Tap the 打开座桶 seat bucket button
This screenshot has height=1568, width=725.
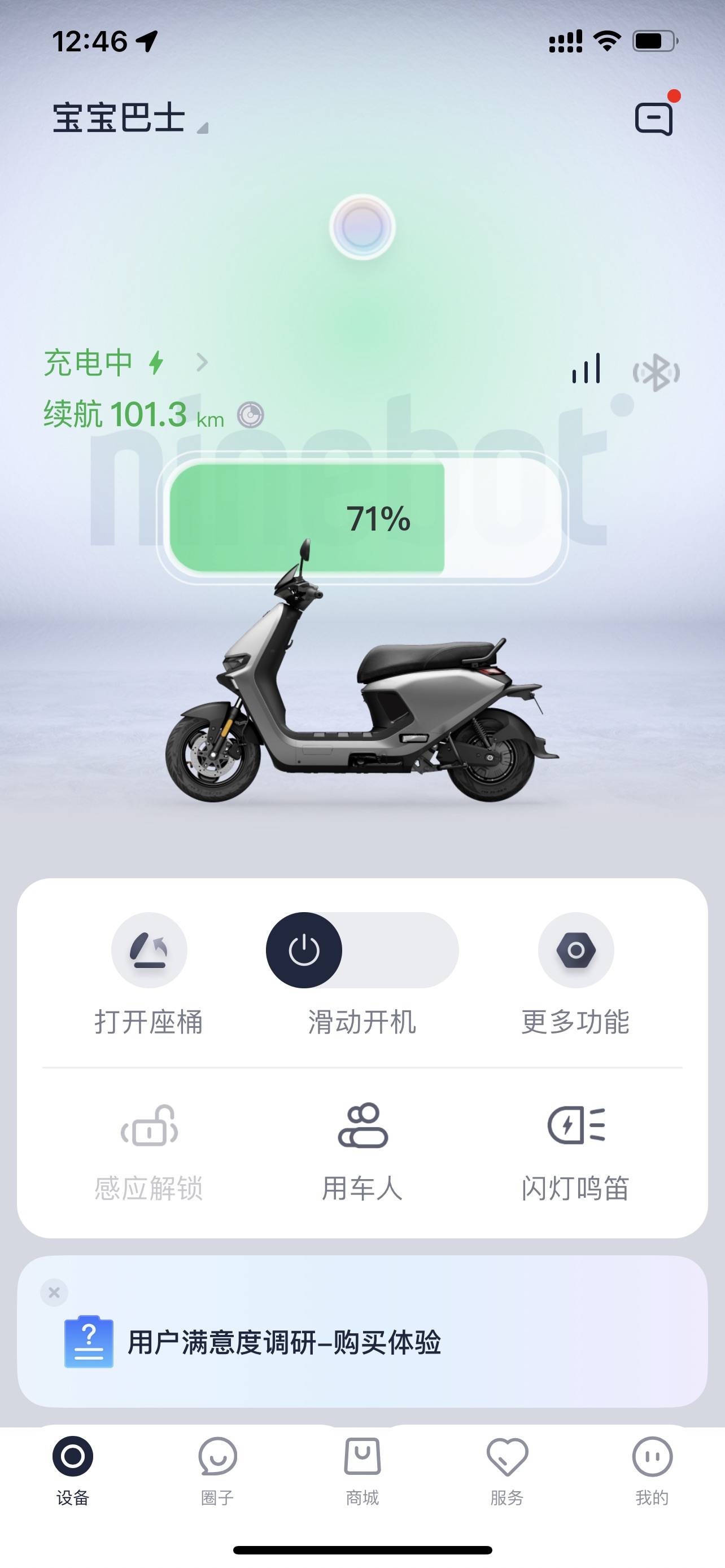(149, 950)
